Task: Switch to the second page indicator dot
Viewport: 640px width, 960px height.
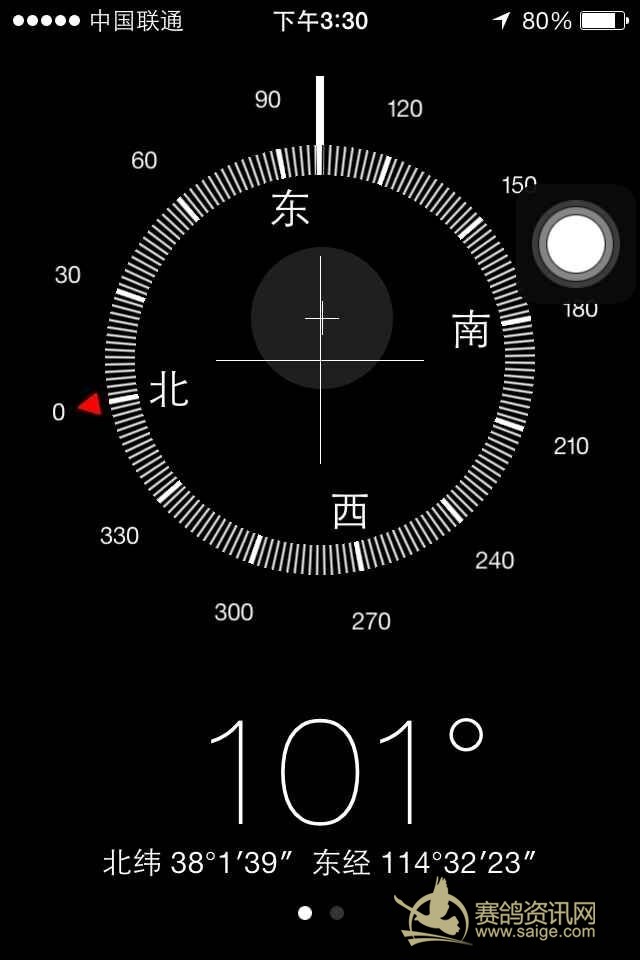Action: (x=337, y=913)
